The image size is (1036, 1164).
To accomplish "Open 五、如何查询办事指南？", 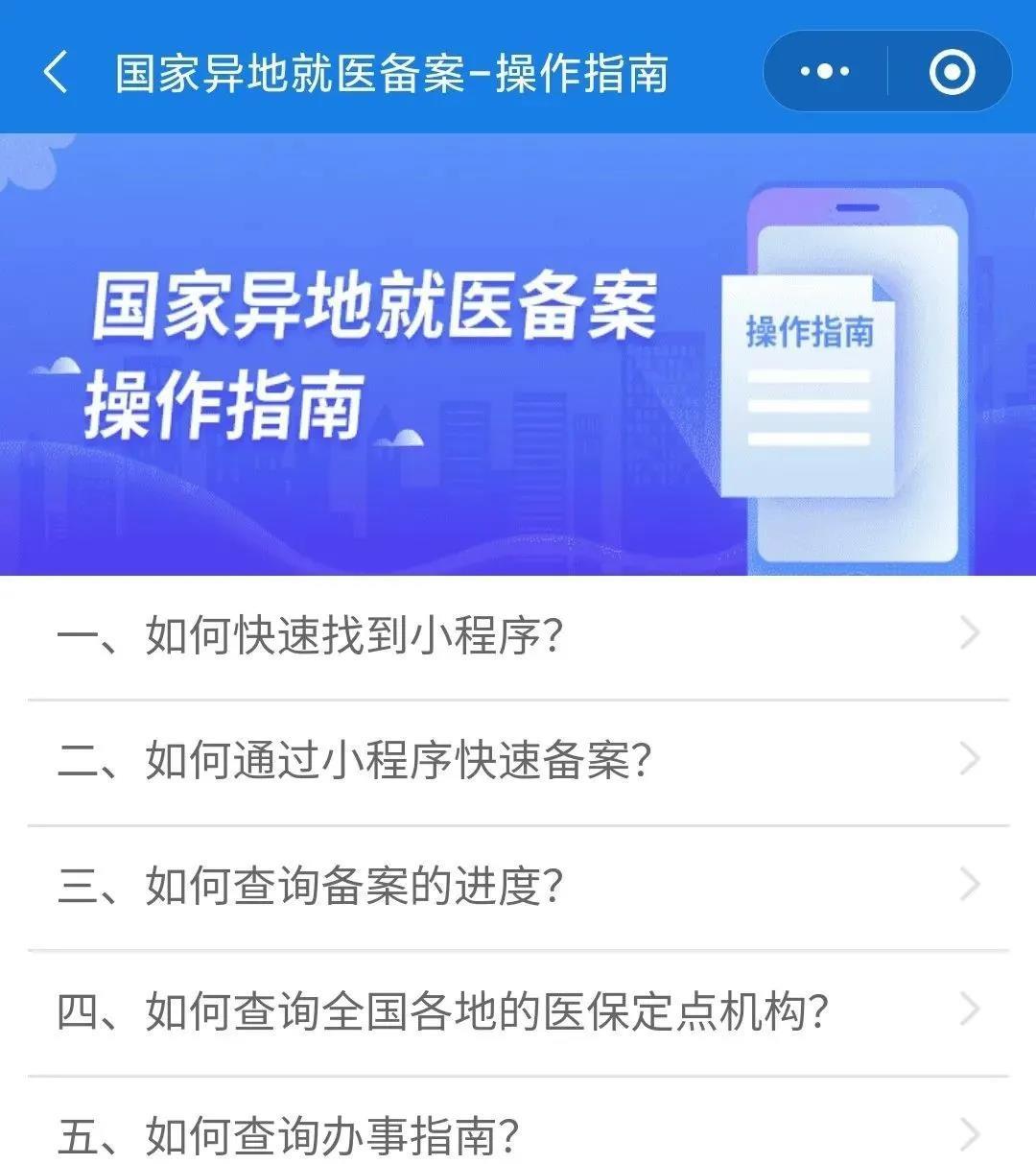I will 518,1134.
